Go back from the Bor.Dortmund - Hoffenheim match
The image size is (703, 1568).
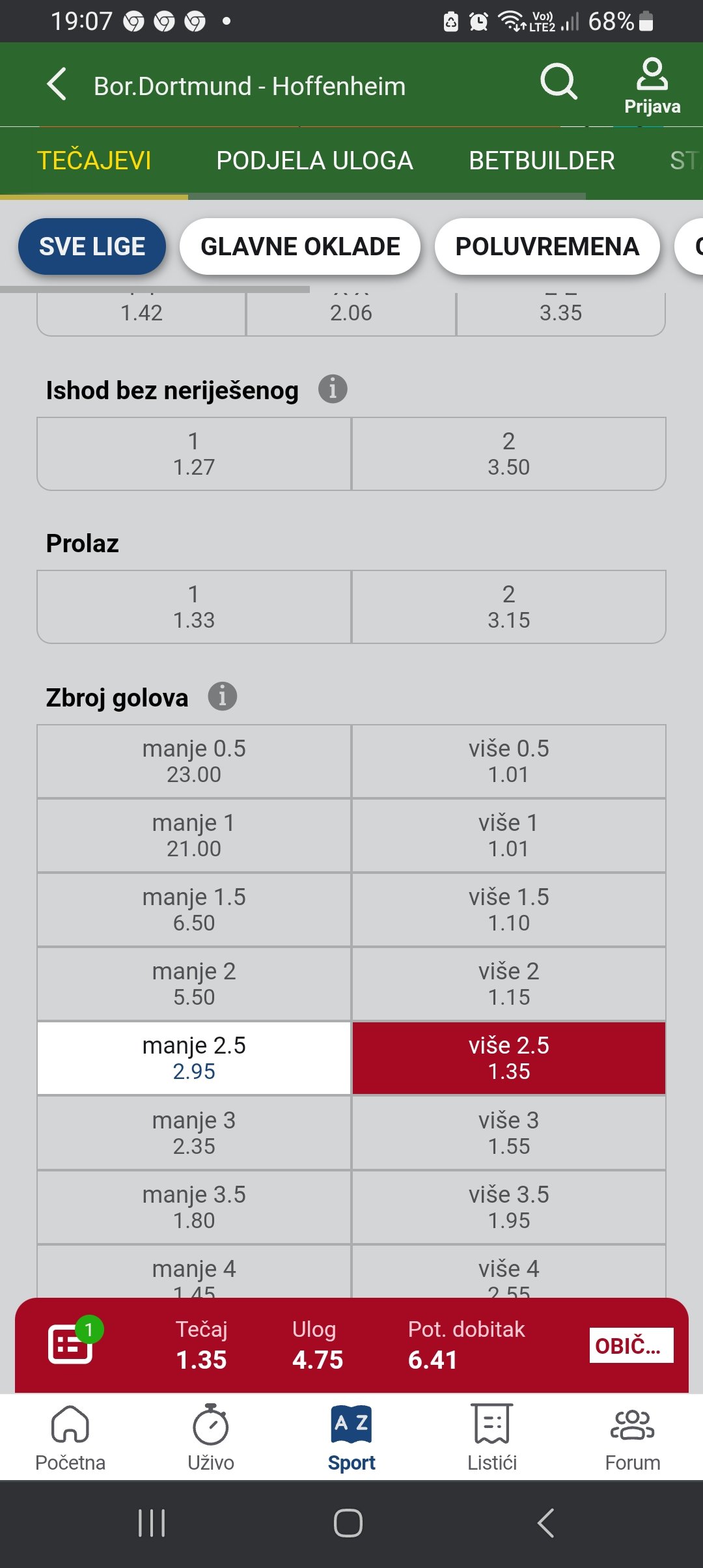tap(57, 85)
